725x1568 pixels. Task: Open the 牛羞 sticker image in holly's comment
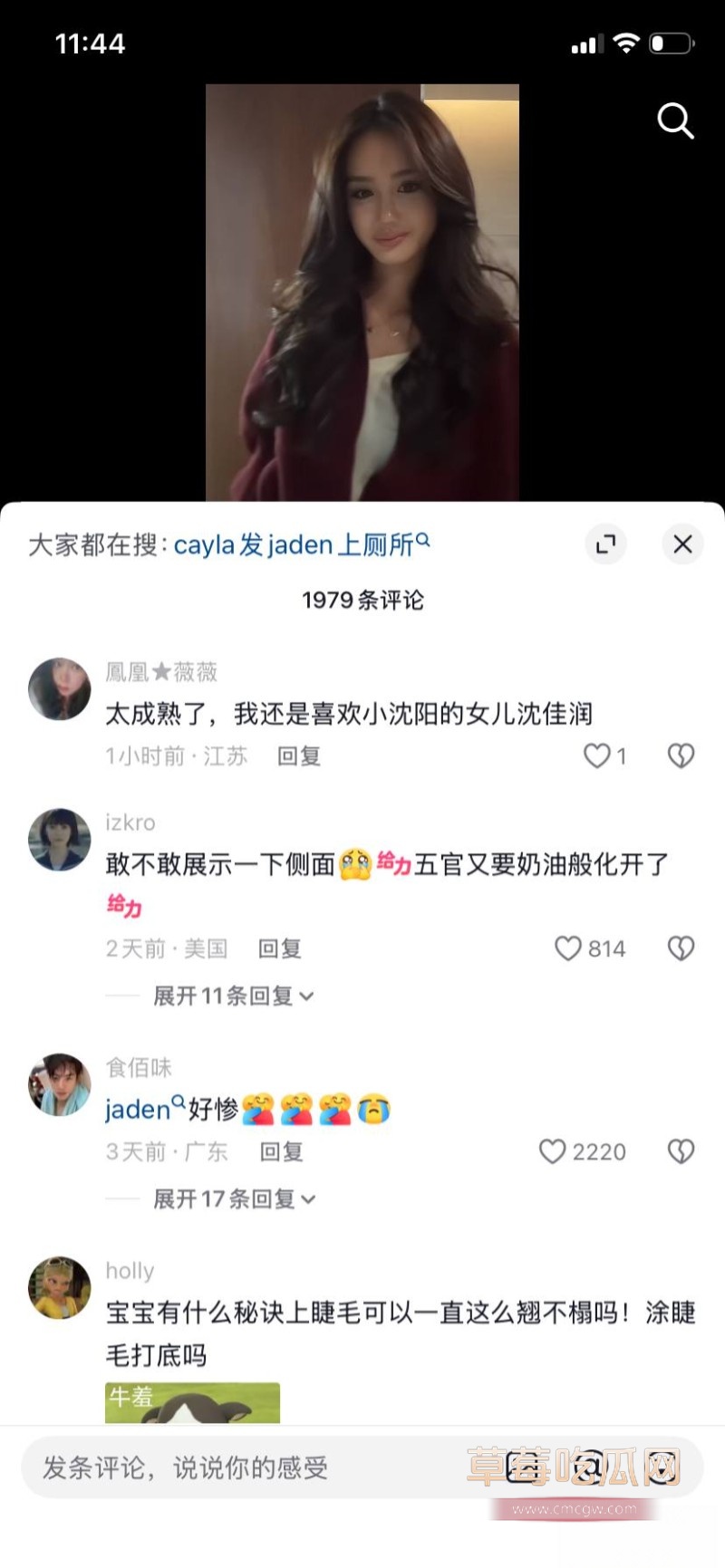pyautogui.click(x=192, y=1402)
